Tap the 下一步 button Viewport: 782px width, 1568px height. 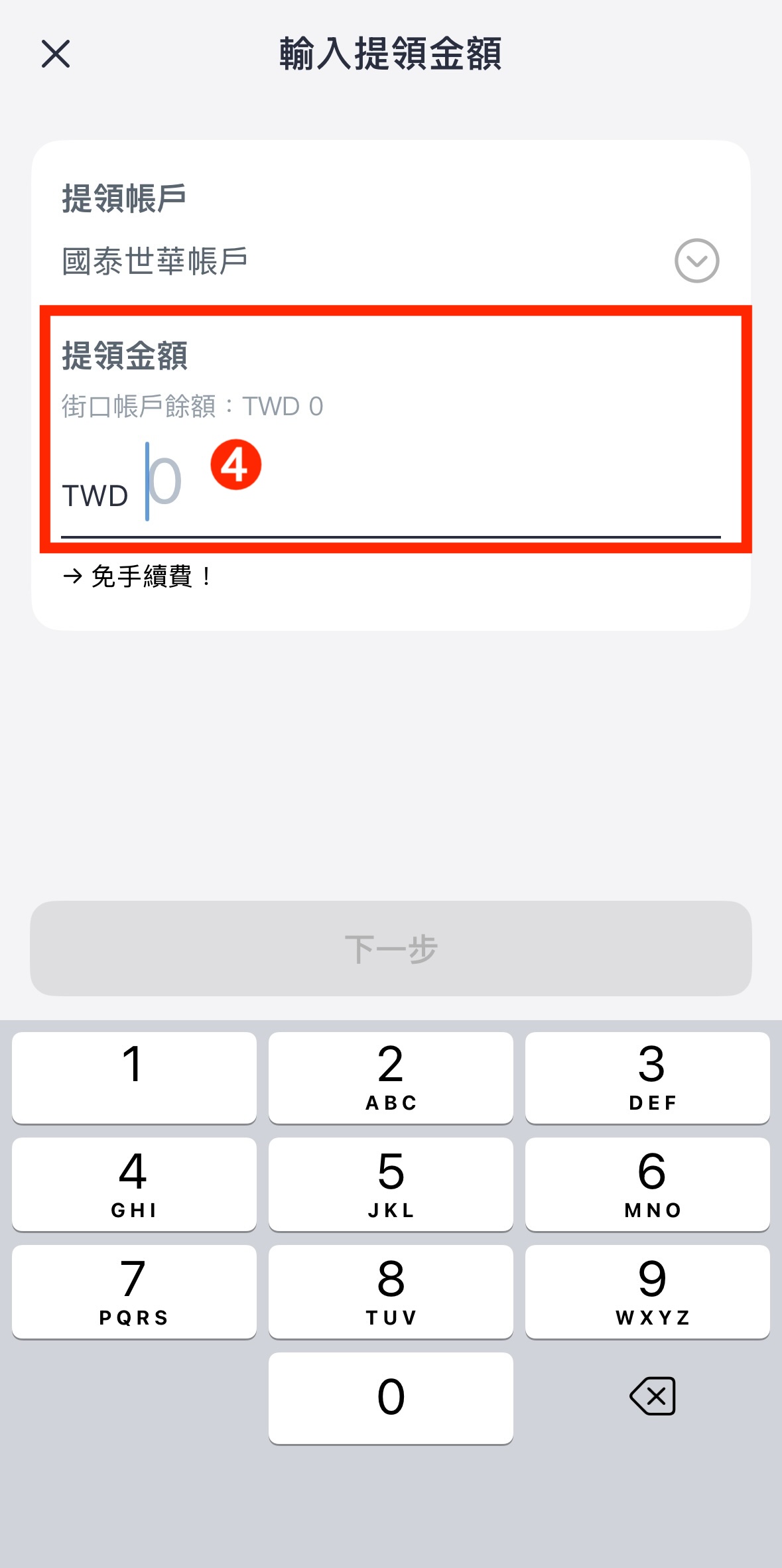click(x=391, y=948)
